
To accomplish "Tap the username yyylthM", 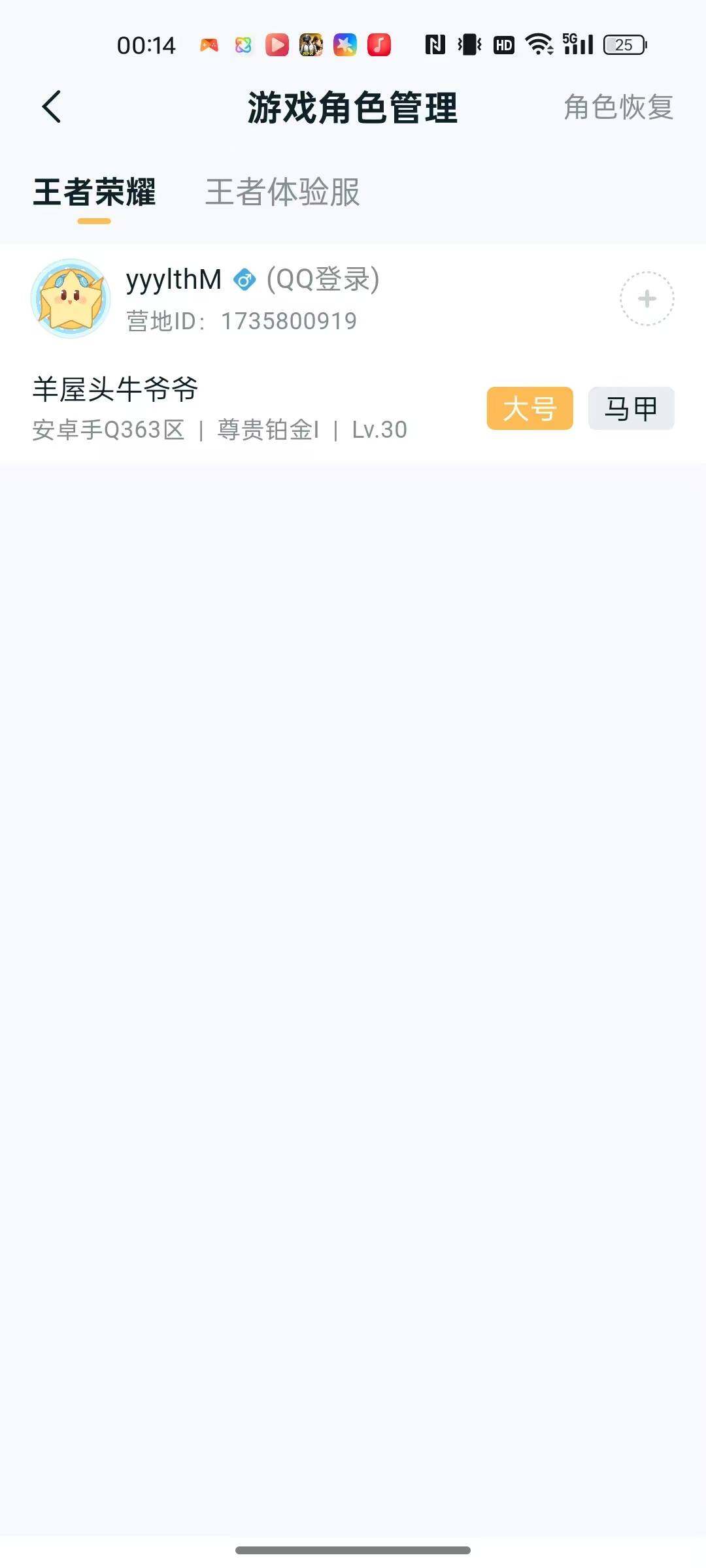I will coord(173,280).
